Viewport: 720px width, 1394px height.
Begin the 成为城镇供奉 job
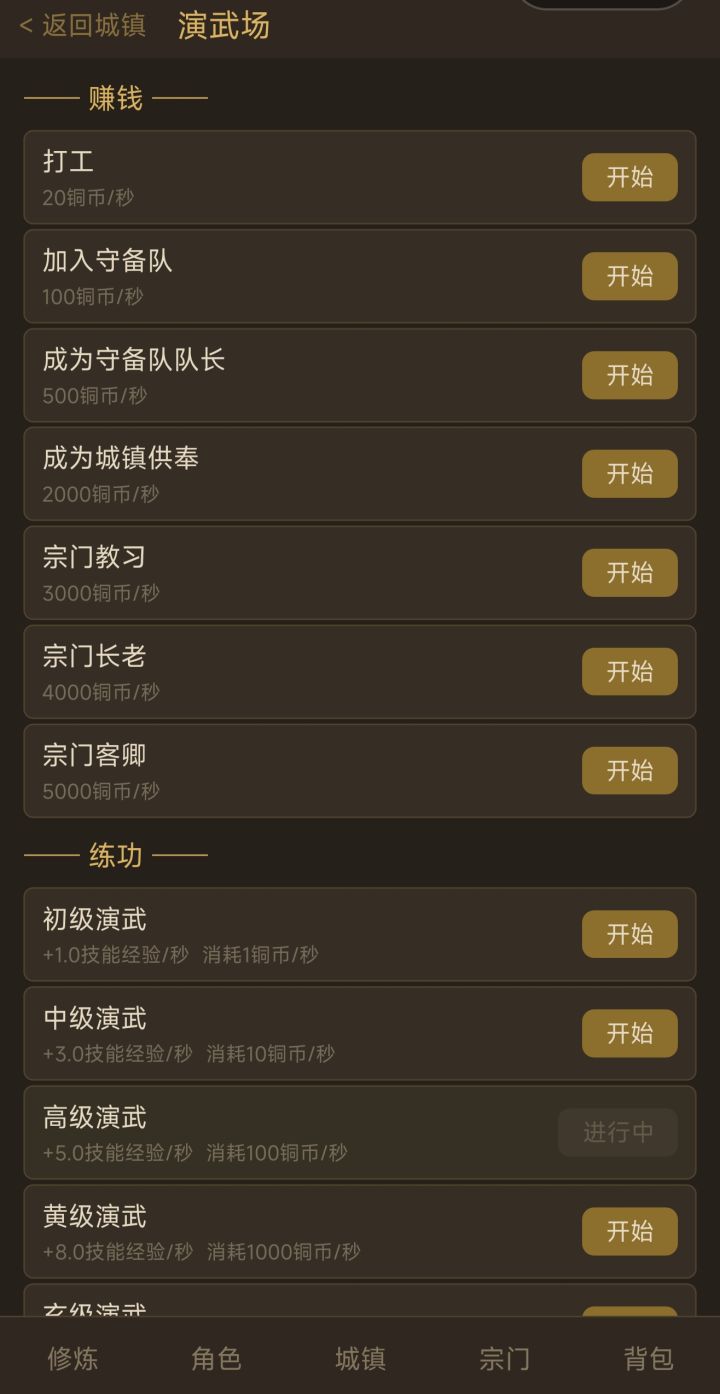point(629,474)
